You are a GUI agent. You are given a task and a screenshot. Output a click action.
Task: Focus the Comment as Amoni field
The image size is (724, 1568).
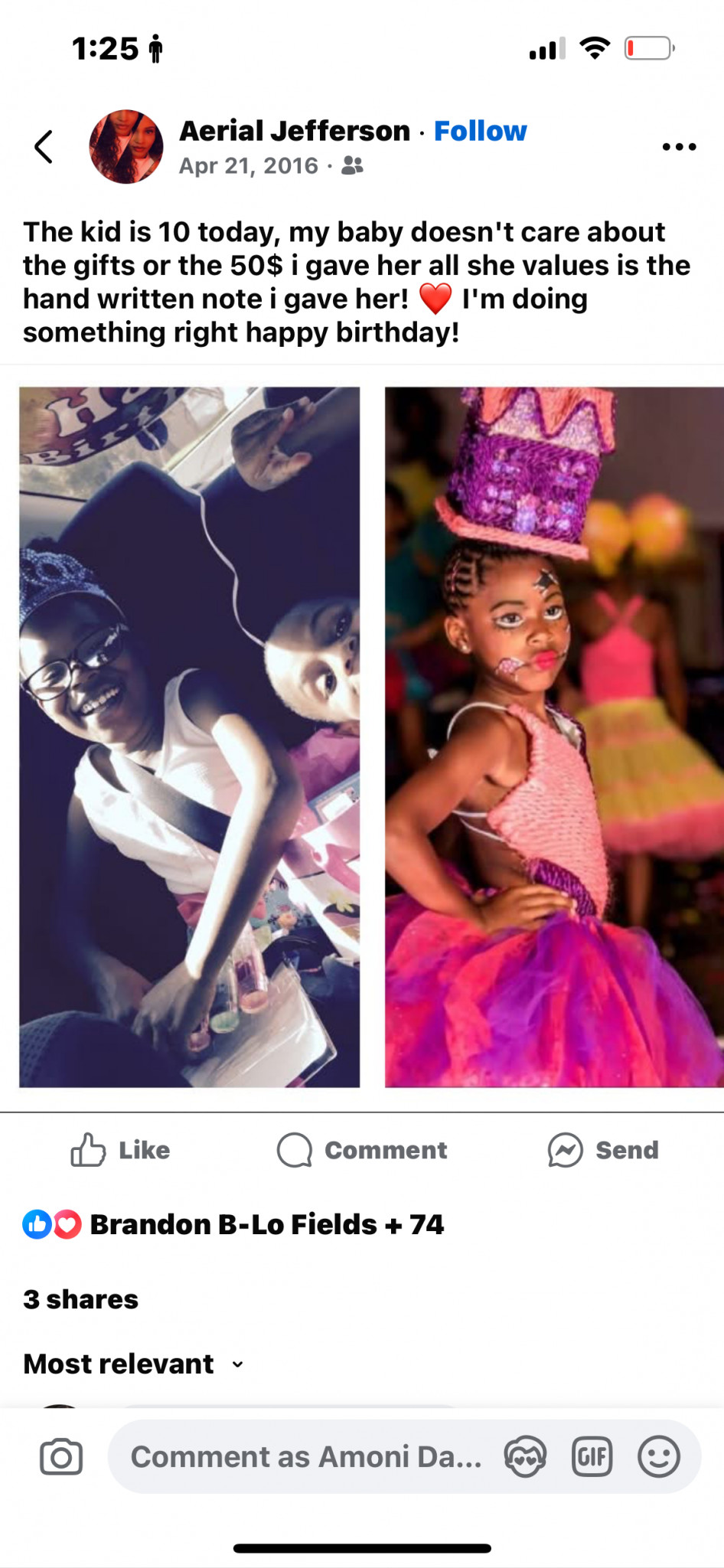tap(306, 1456)
